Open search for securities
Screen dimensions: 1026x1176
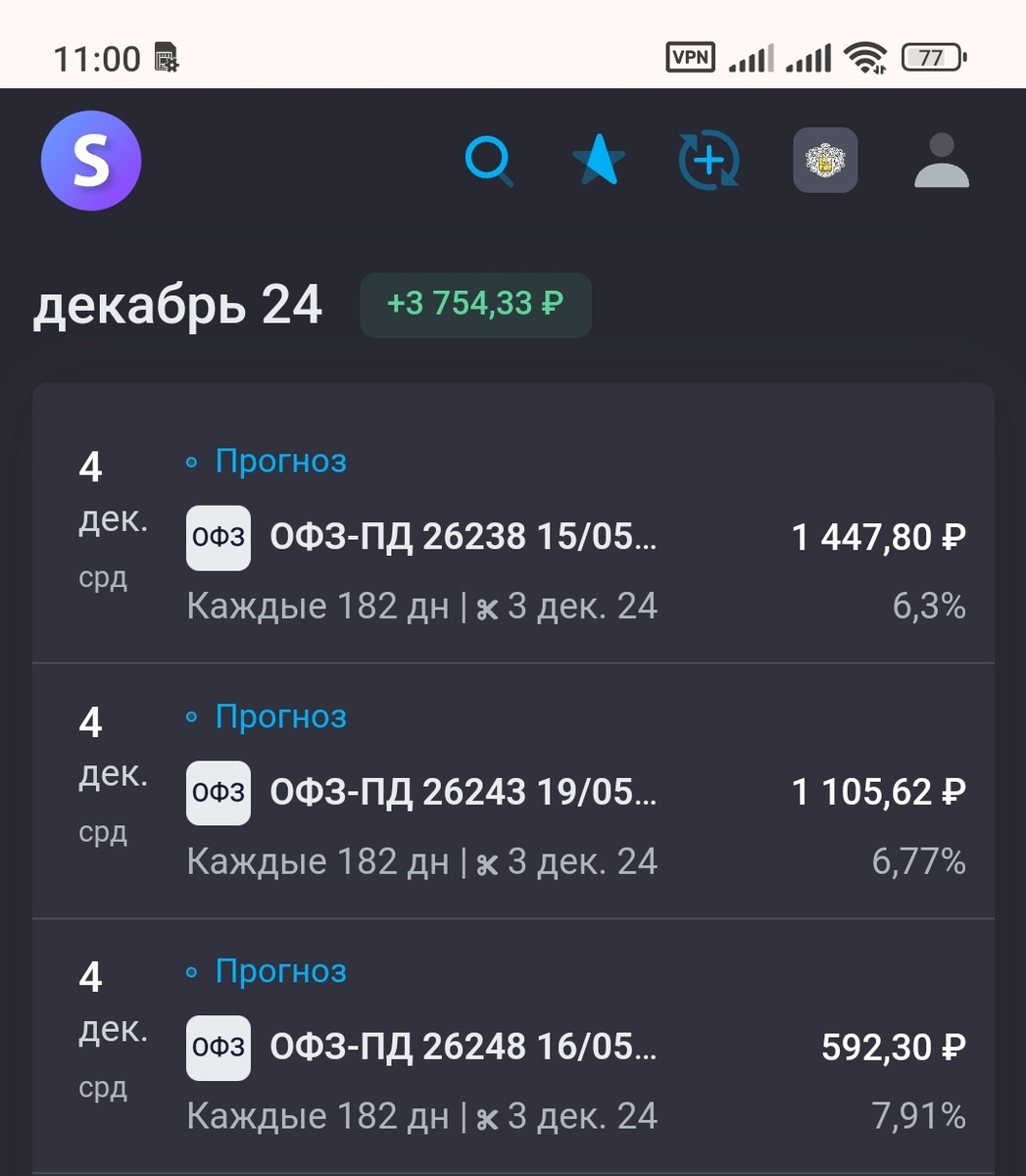[x=490, y=161]
